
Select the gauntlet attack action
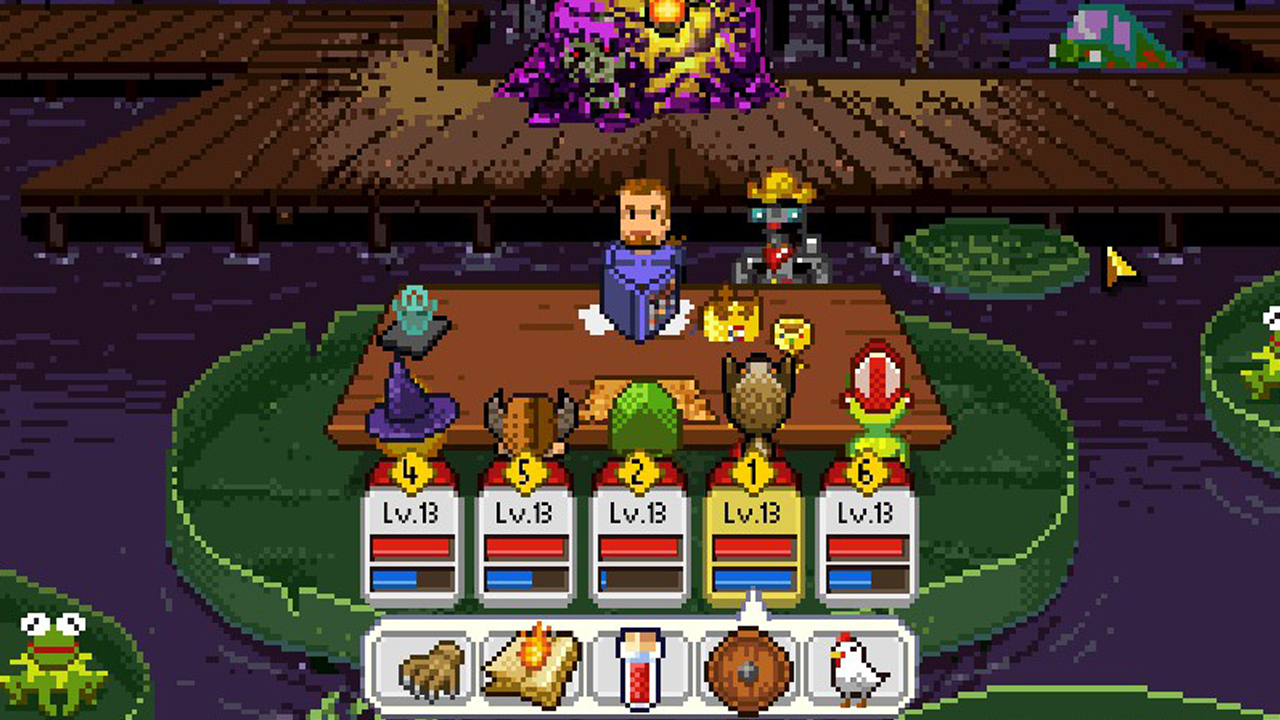click(x=430, y=669)
